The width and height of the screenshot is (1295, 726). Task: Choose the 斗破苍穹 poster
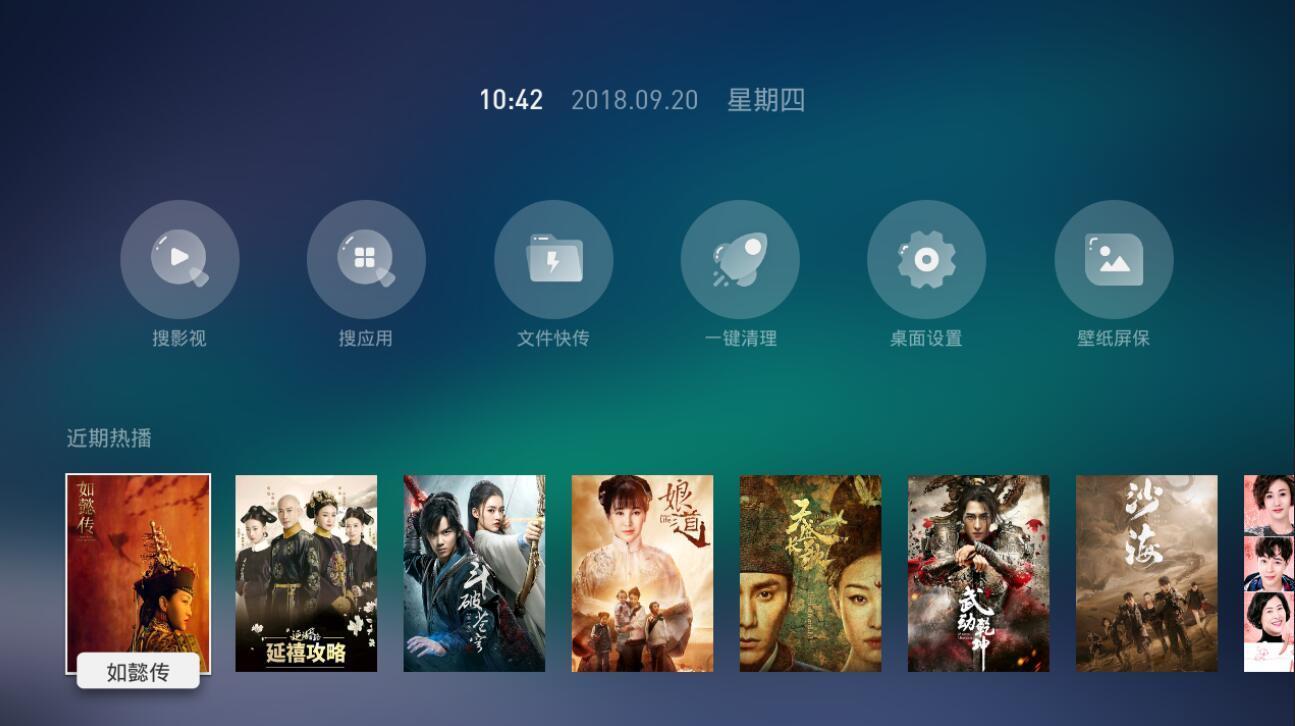coord(474,573)
